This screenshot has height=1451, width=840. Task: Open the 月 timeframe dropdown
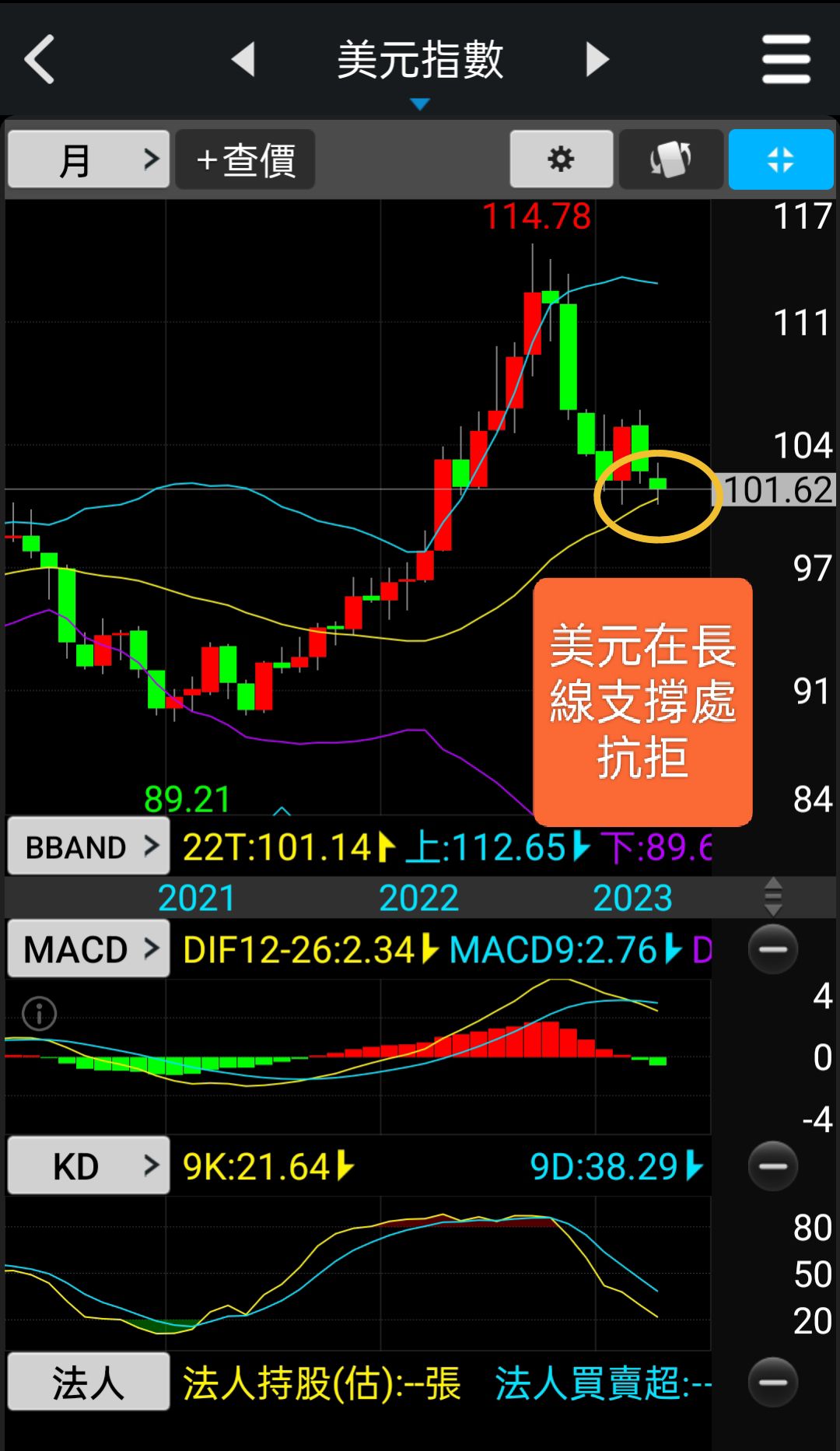[x=88, y=159]
